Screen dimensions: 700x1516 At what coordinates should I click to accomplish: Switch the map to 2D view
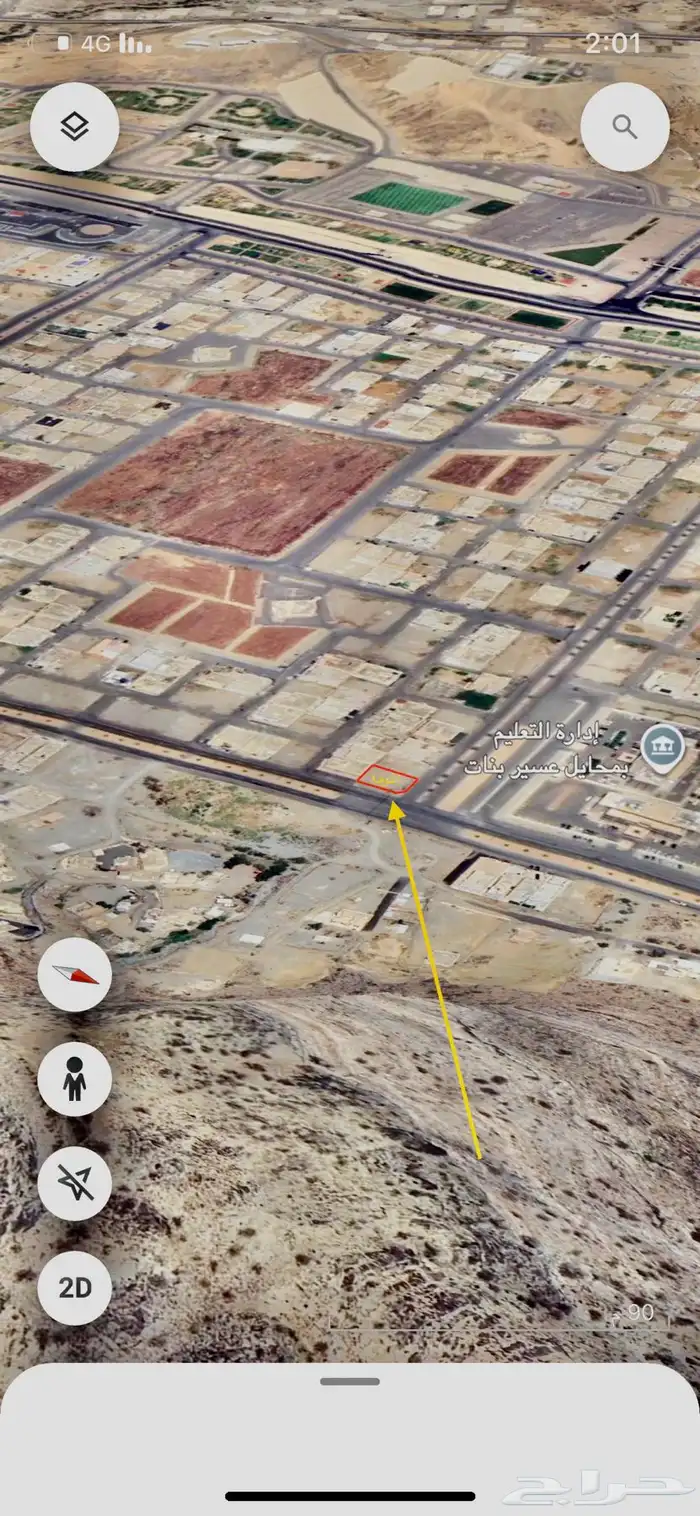(75, 1287)
